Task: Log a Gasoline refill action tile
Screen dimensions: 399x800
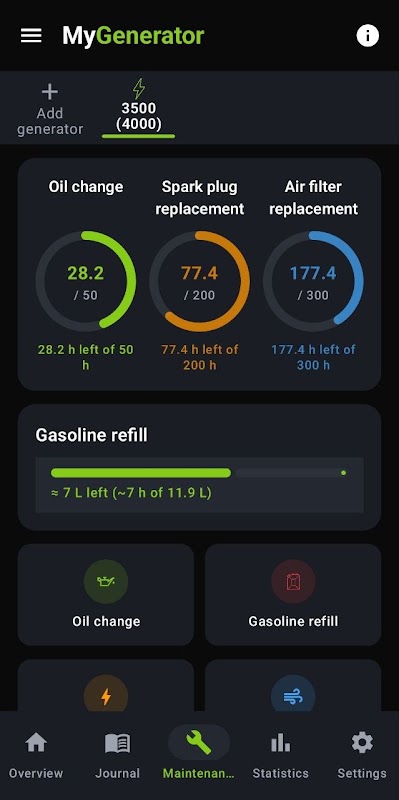Action: [x=293, y=594]
